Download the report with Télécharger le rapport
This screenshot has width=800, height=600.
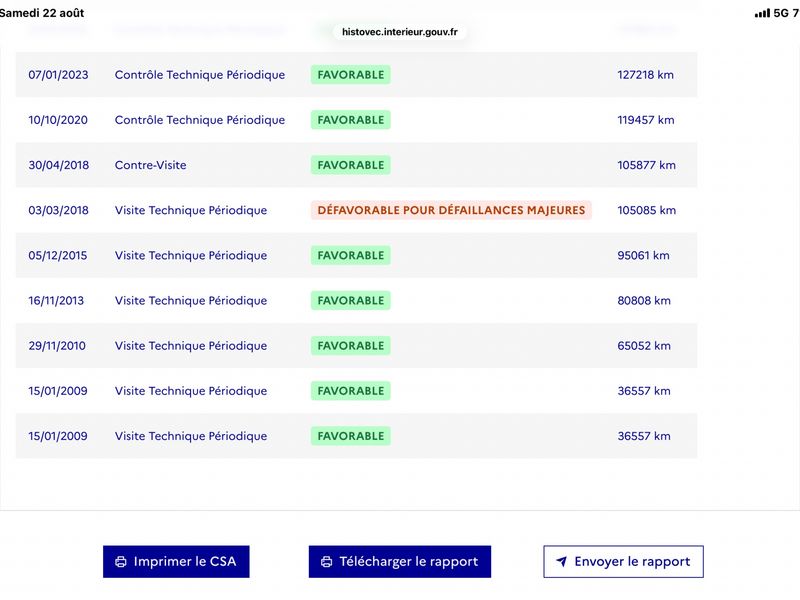click(x=399, y=562)
